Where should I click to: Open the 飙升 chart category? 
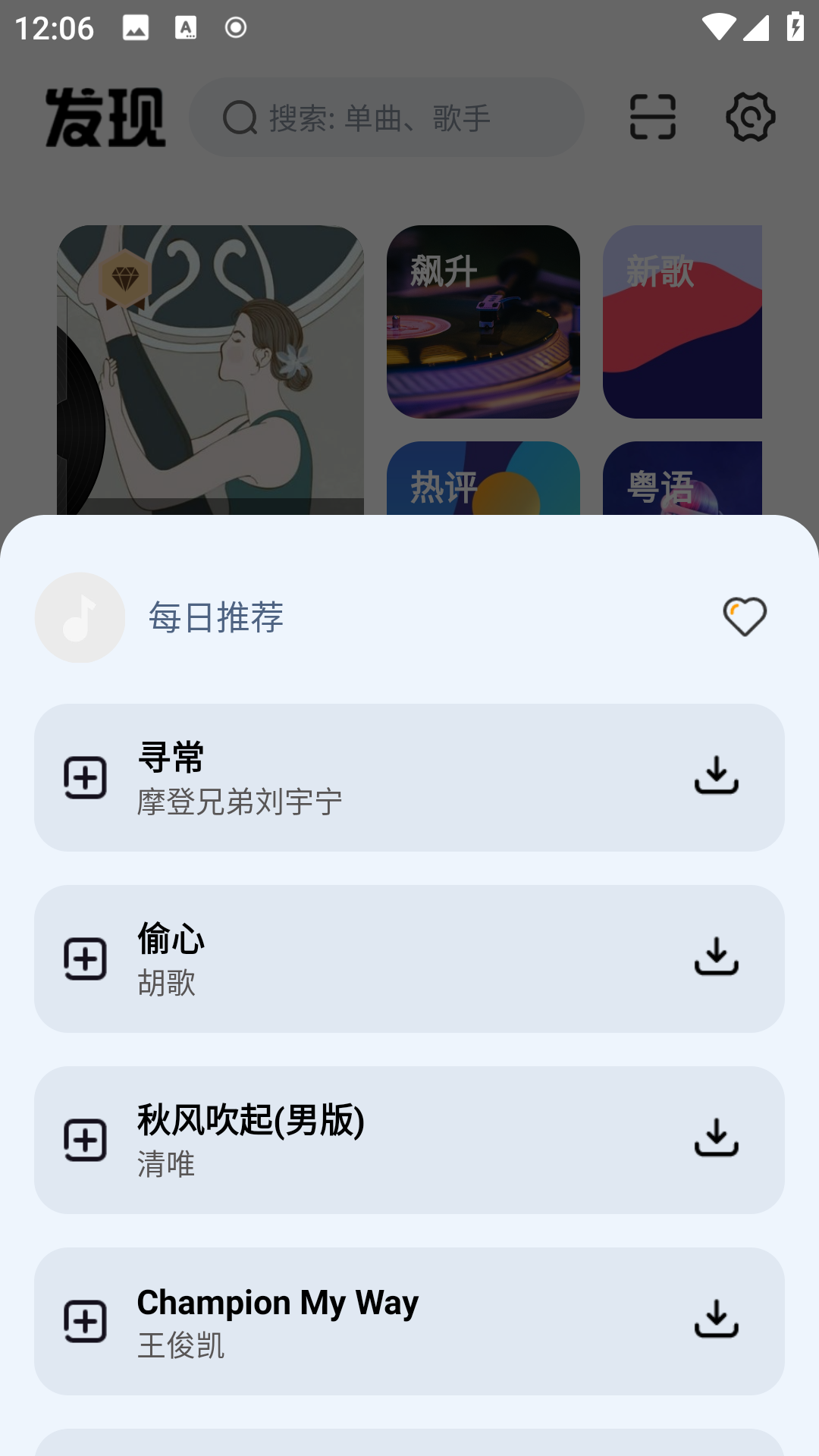[483, 322]
